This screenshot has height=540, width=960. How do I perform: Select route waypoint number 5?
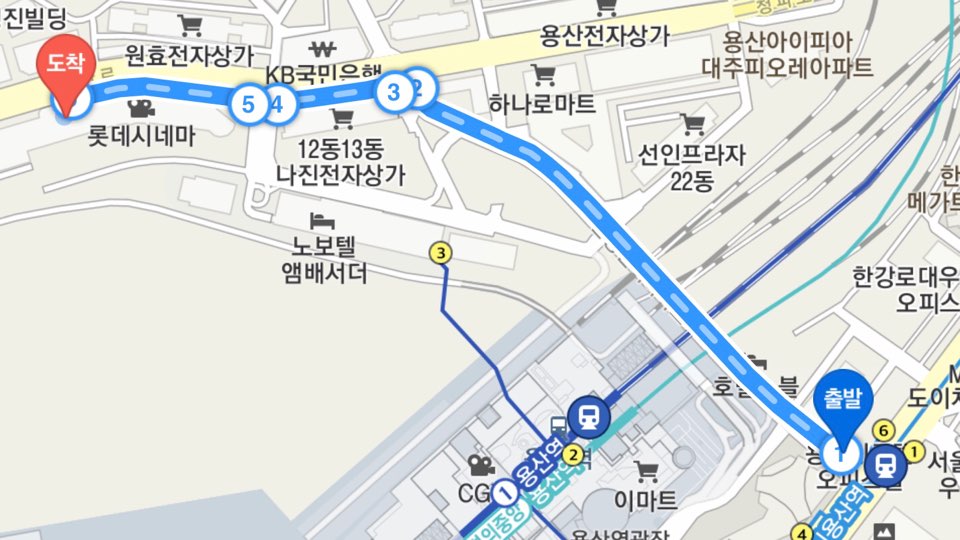click(249, 104)
